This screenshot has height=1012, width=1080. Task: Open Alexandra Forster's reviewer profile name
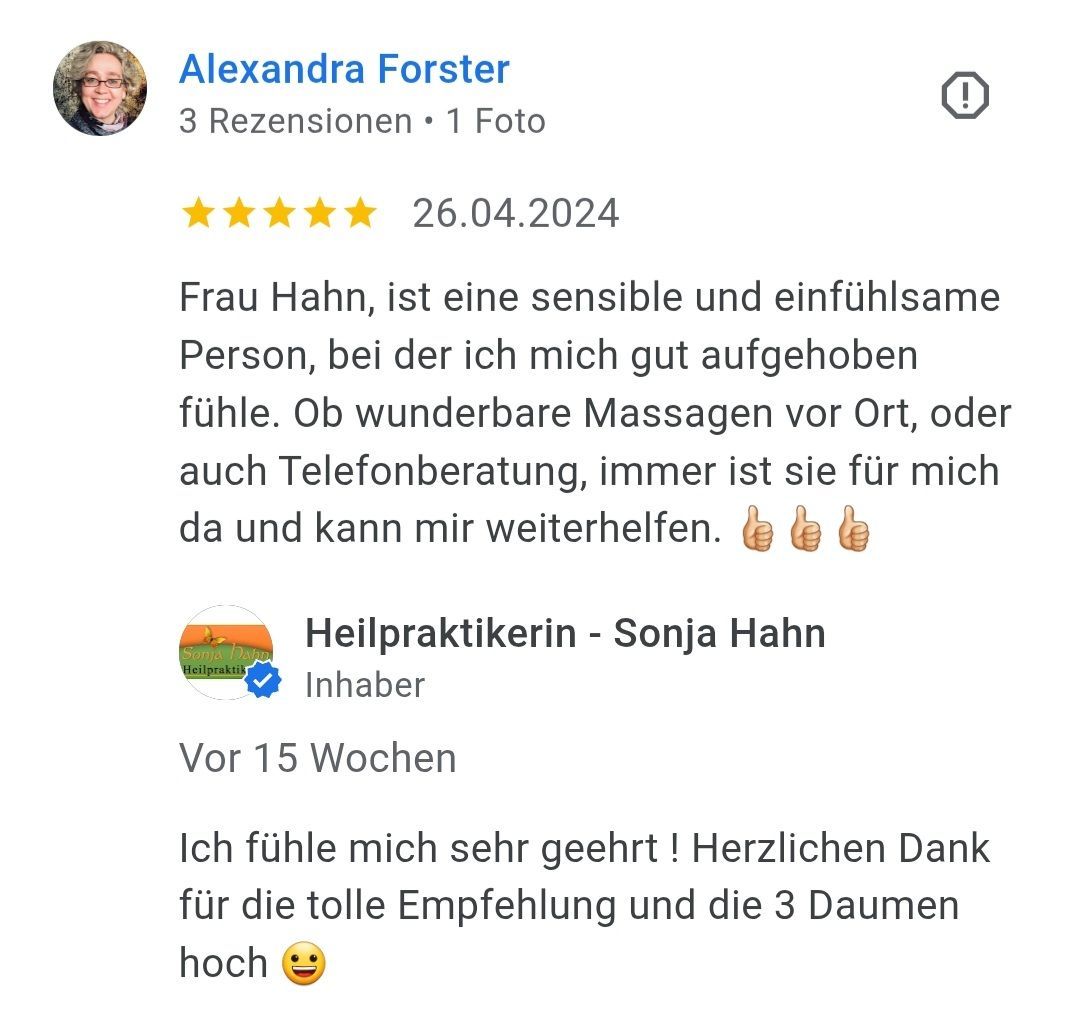(344, 70)
